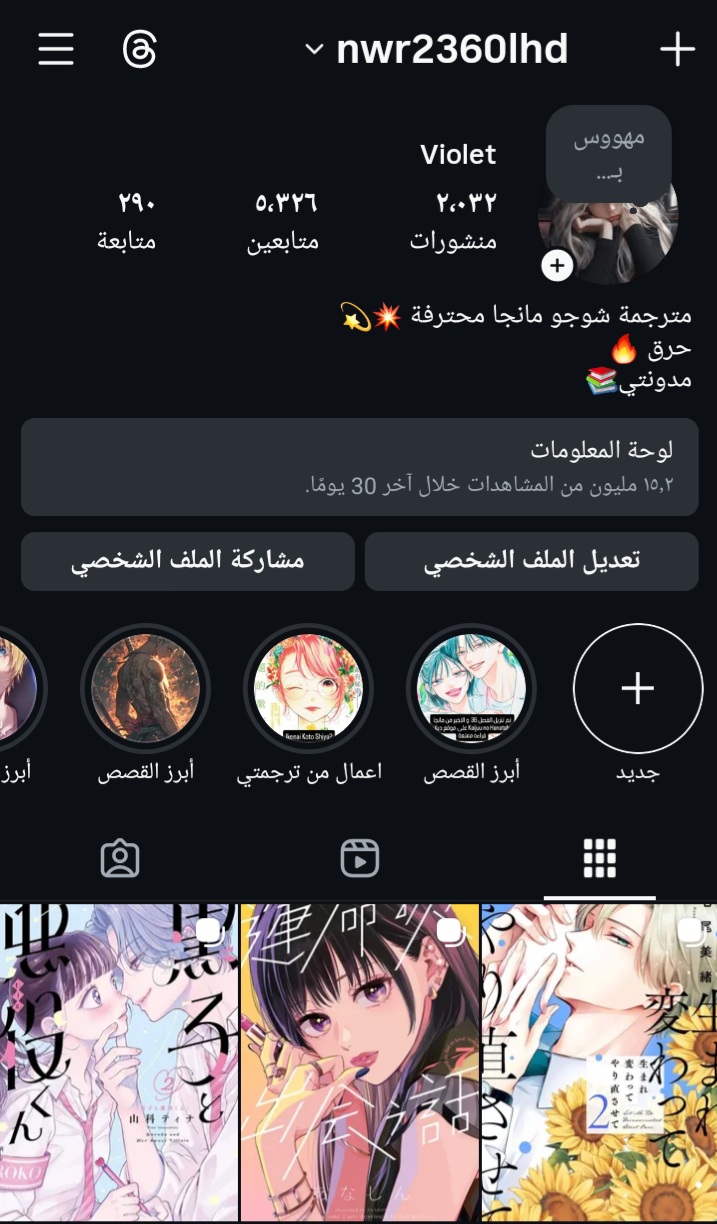Add a new highlight with جديد
This screenshot has width=717, height=1224.
(x=637, y=688)
